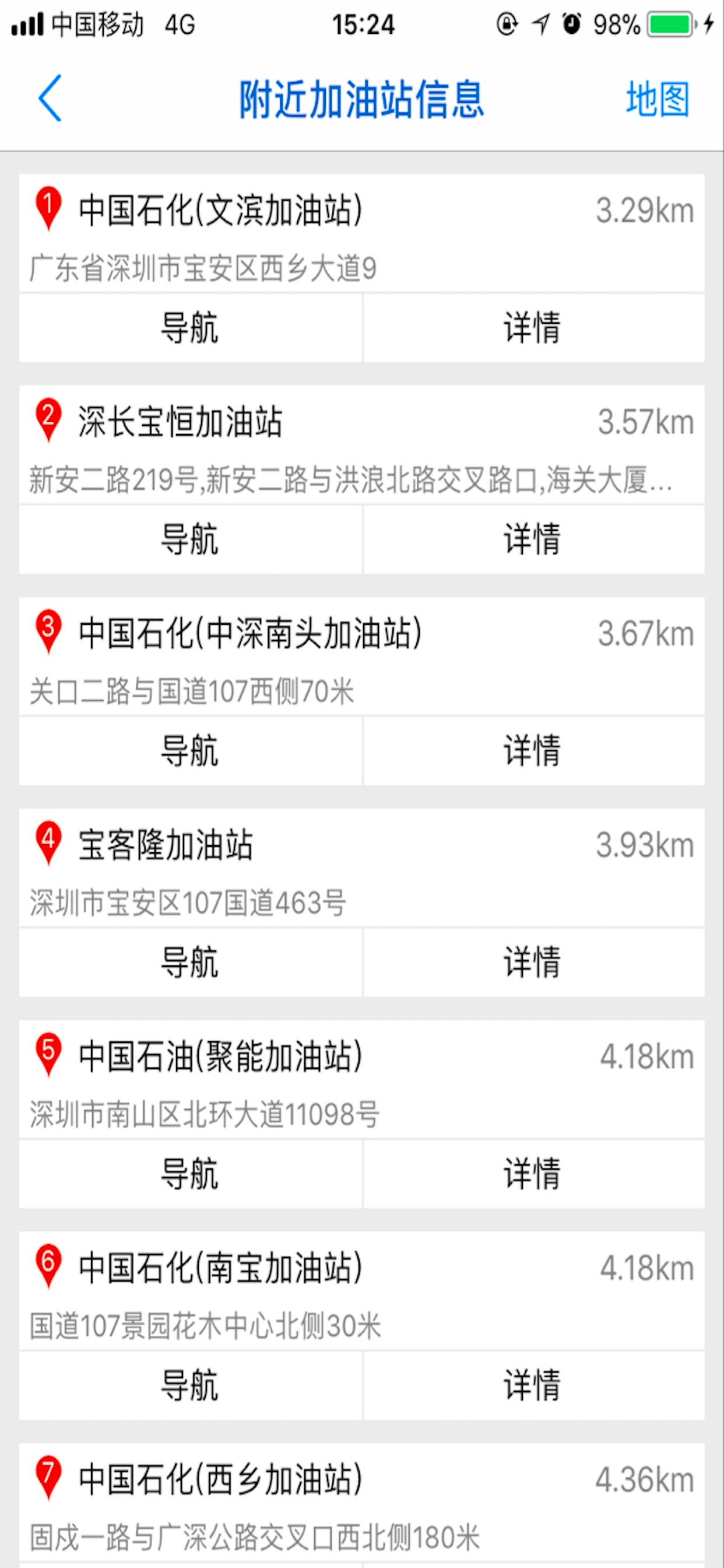Select 导航 for 宝客隆加油站
This screenshot has width=724, height=1568.
click(x=191, y=963)
